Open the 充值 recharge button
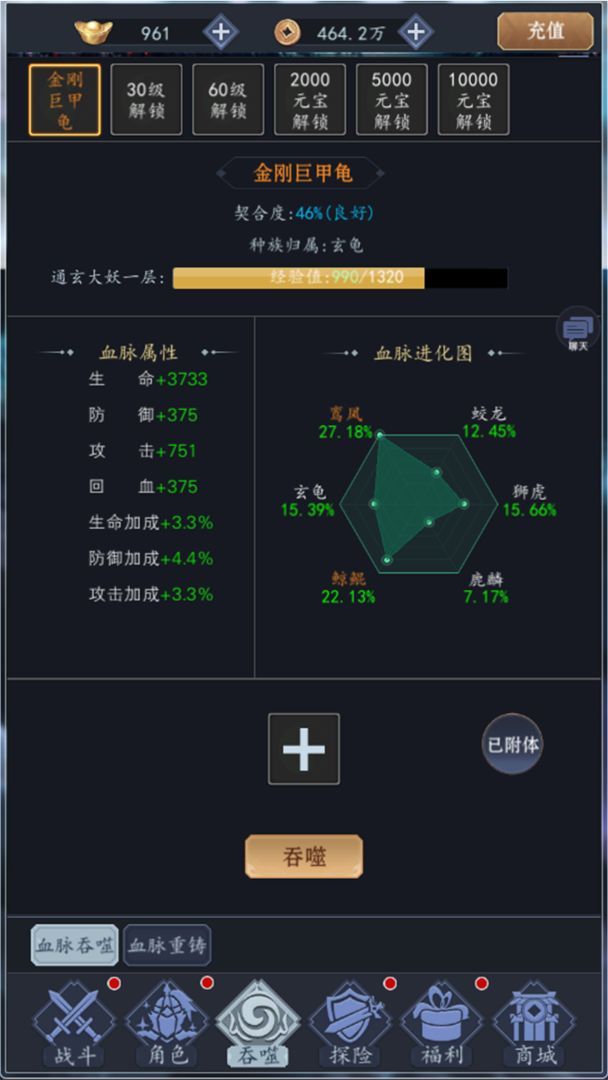This screenshot has width=608, height=1080. click(x=545, y=31)
